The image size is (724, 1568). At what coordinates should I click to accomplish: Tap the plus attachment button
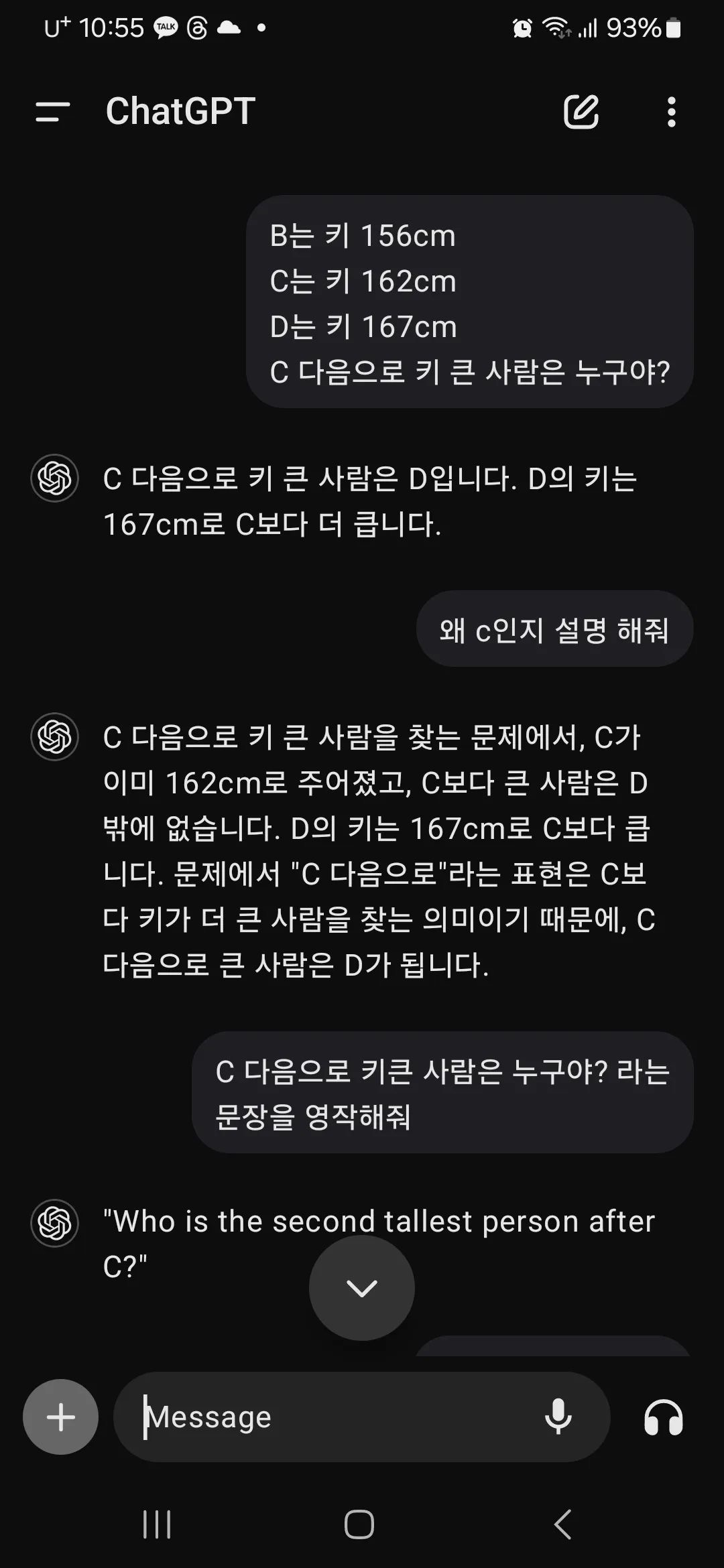(61, 1417)
